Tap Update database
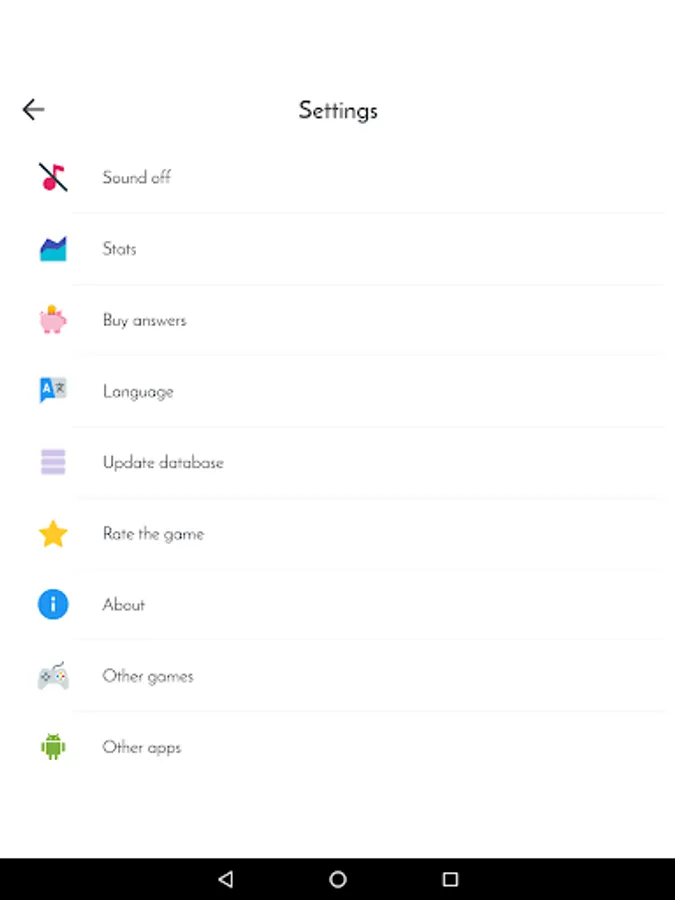Screen dimensions: 675x900 click(x=163, y=463)
